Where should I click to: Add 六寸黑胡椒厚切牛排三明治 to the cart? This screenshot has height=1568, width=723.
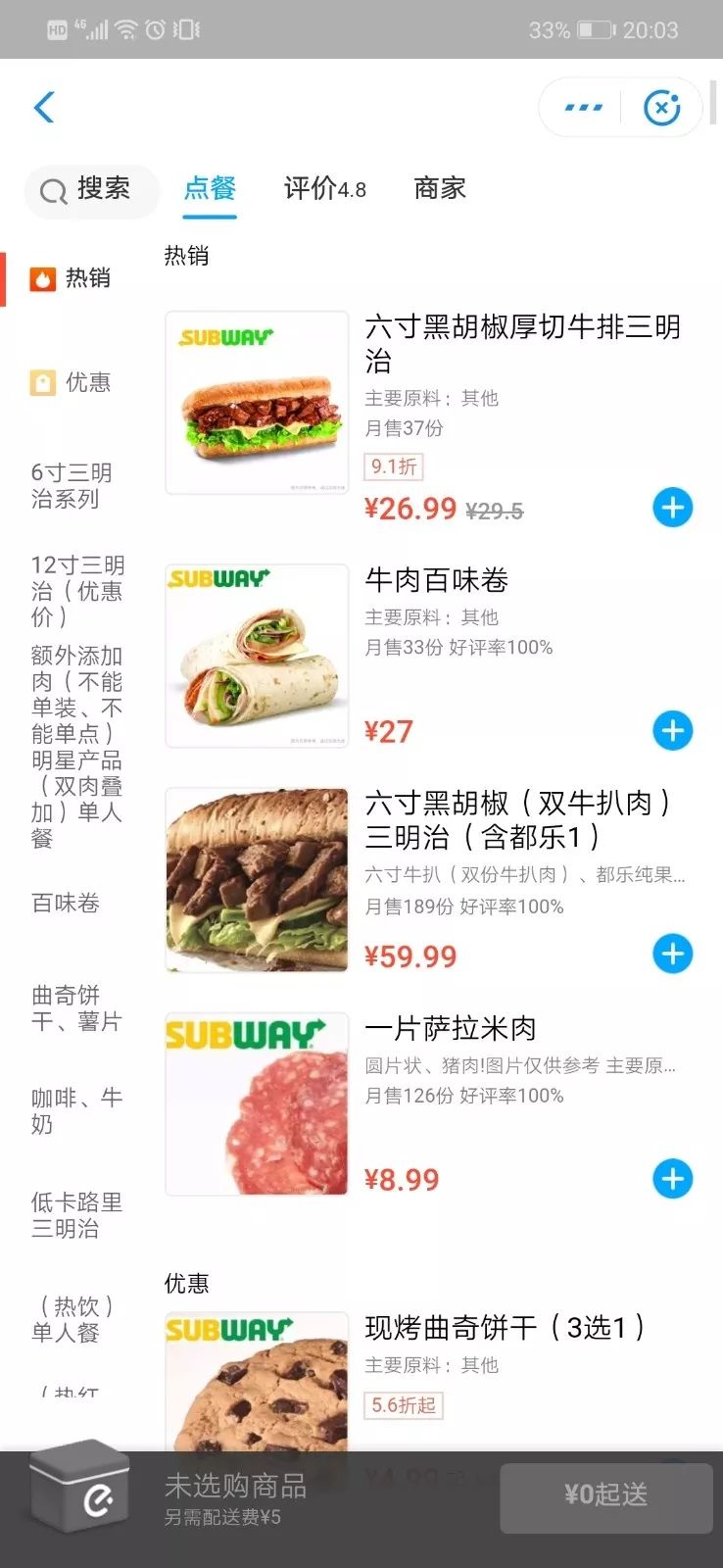[x=672, y=508]
